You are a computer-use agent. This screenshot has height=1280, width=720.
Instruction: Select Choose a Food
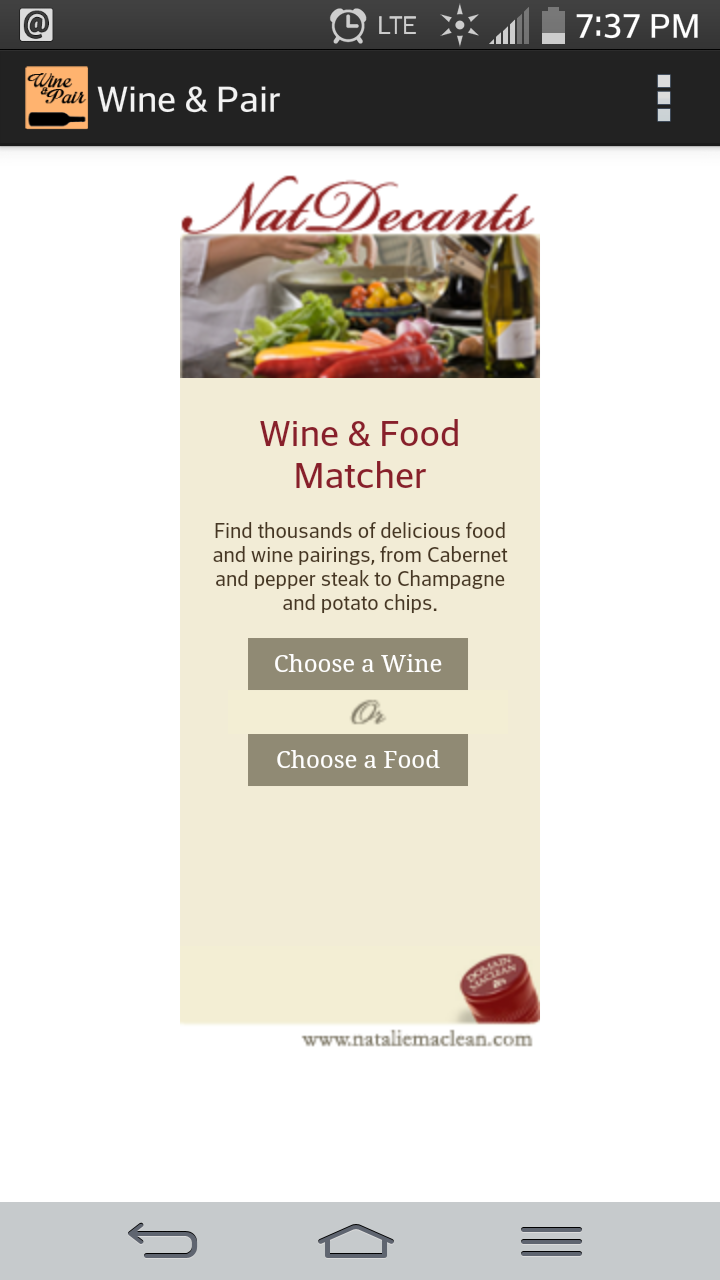tap(358, 760)
